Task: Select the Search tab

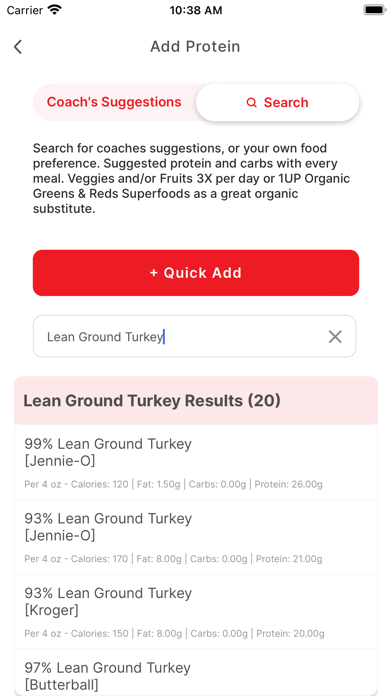Action: 277,103
